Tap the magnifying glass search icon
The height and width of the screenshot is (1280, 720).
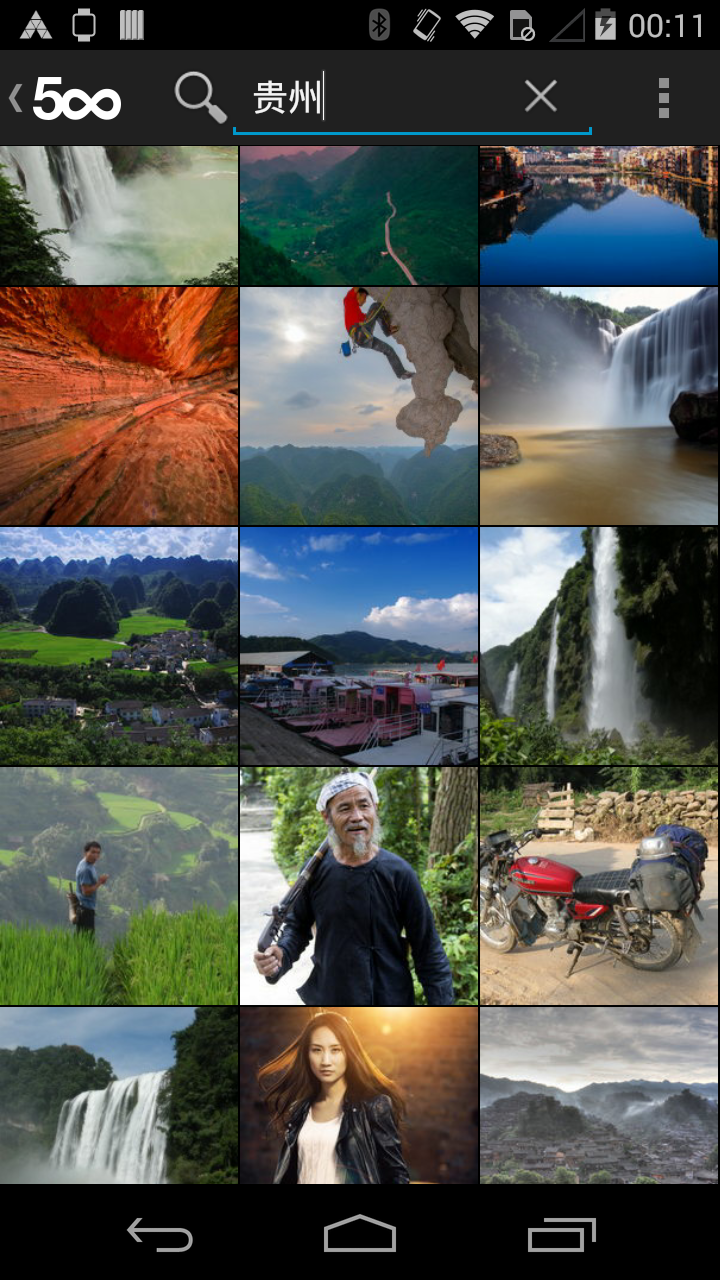(200, 97)
